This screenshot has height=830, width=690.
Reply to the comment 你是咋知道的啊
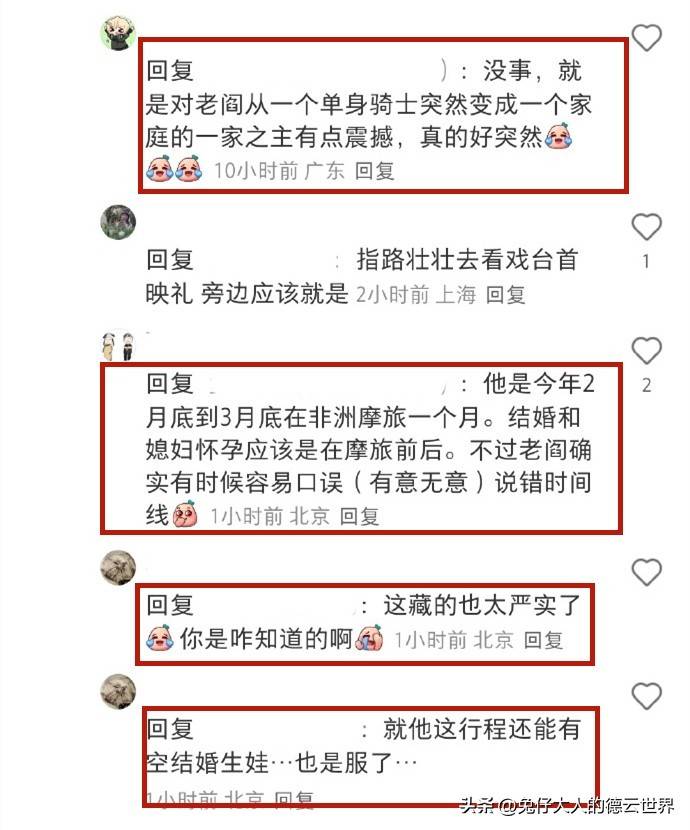coord(543,640)
